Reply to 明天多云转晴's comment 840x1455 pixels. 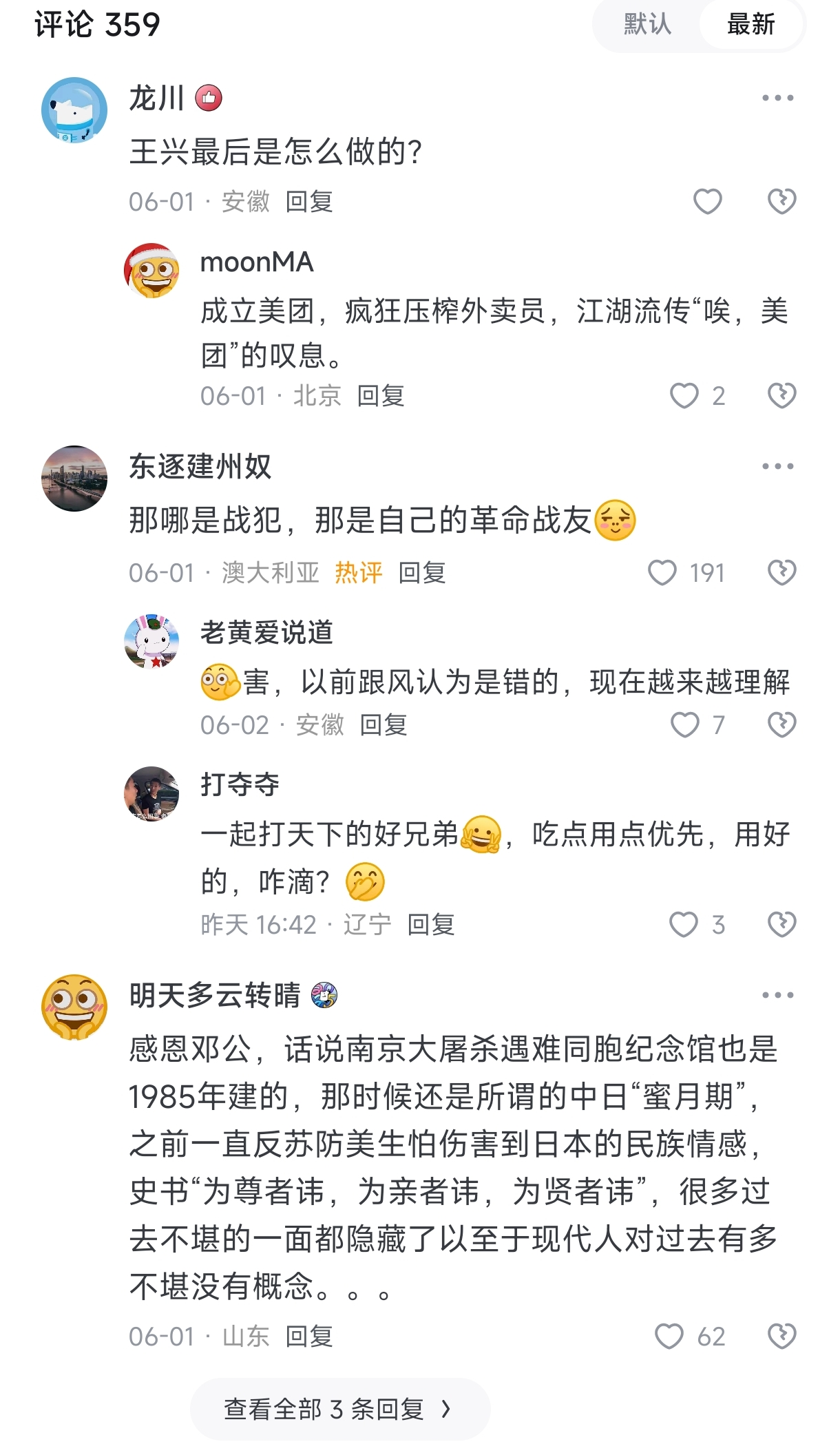pos(309,1337)
